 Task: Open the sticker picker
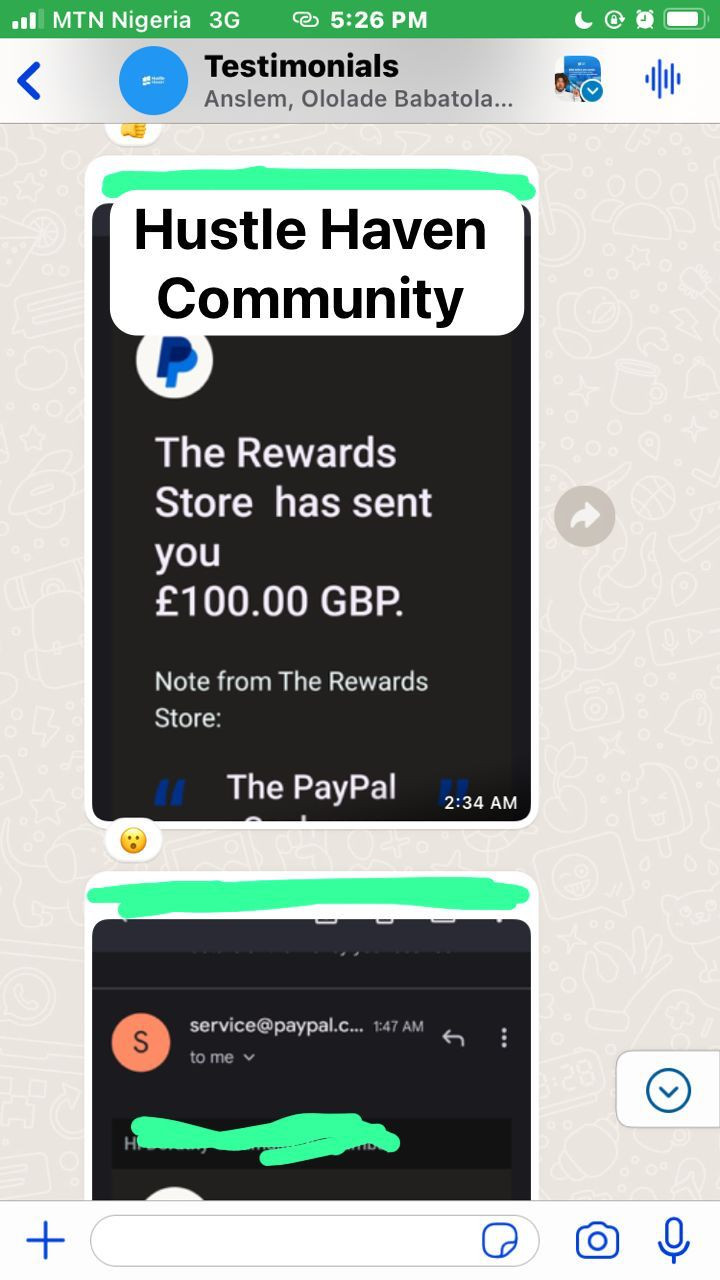[499, 1241]
